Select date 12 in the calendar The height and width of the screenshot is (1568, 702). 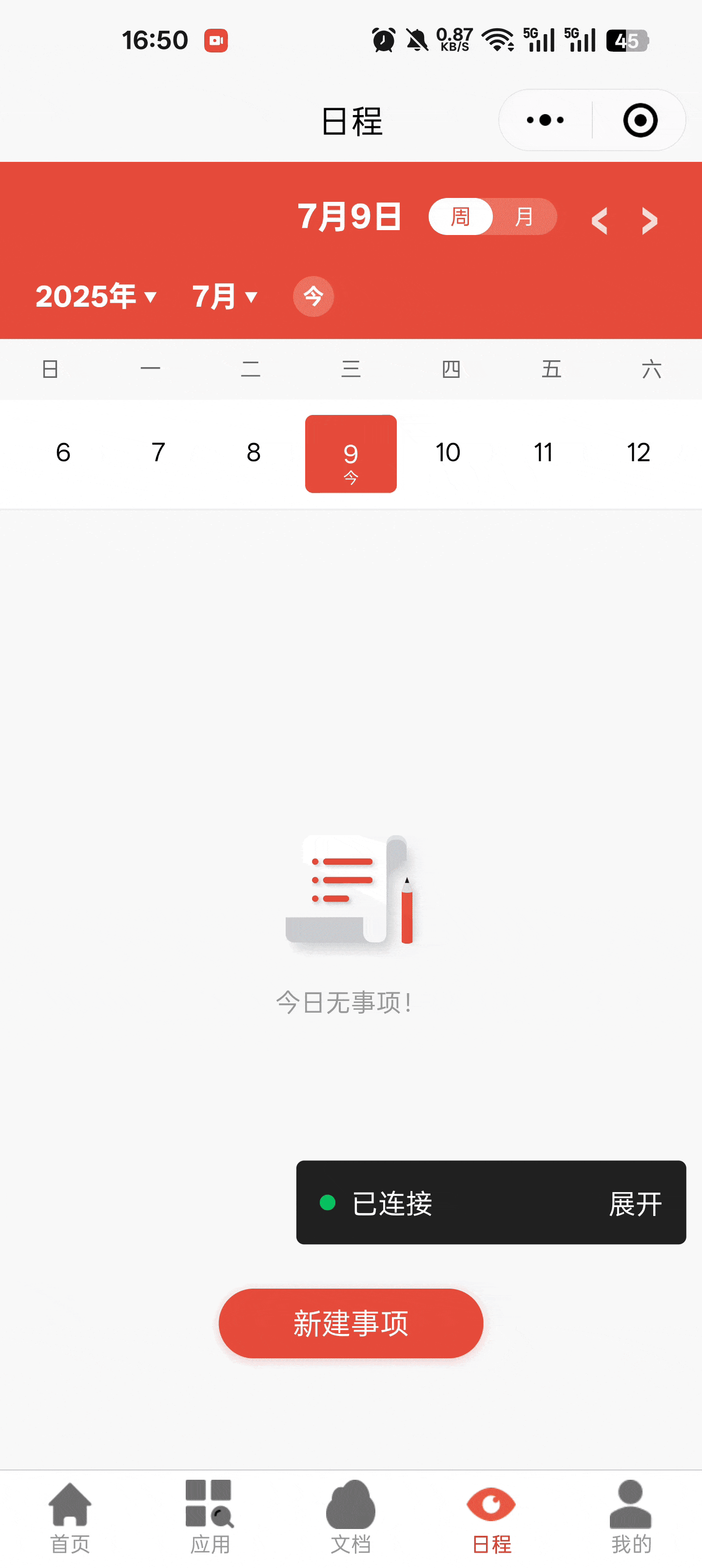click(639, 453)
